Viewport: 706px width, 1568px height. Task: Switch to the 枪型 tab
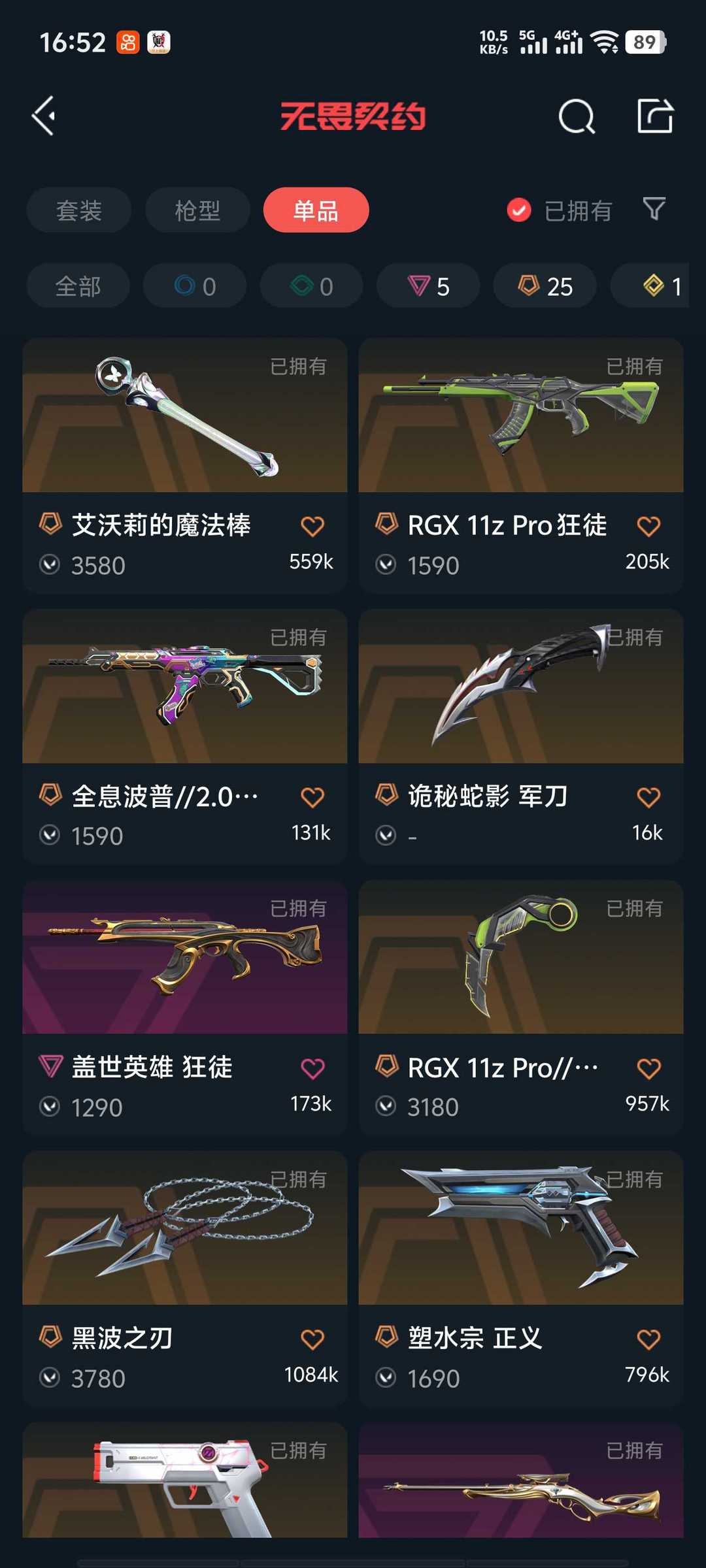coord(197,210)
